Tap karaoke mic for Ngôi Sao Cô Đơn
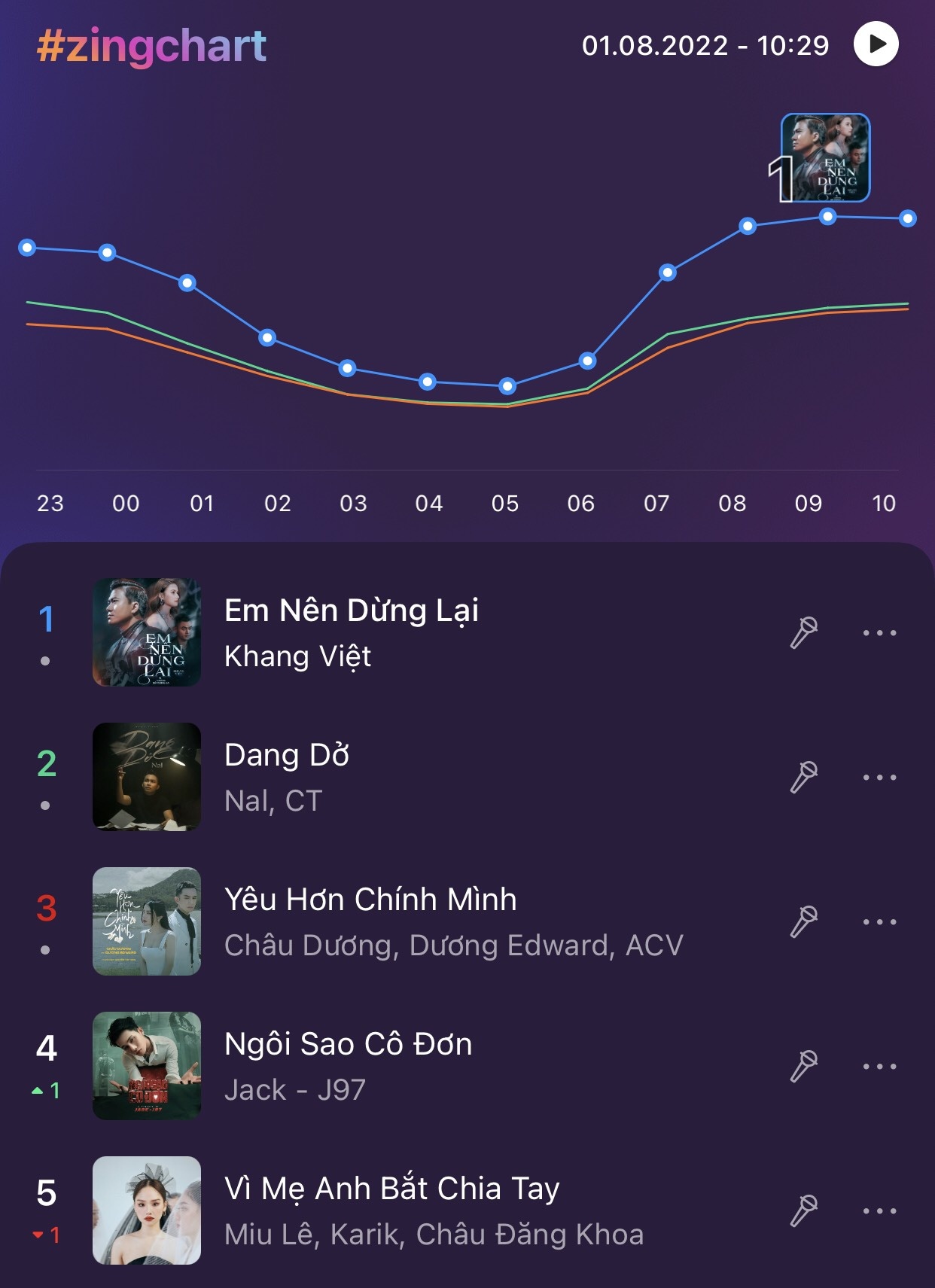This screenshot has height=1288, width=935. click(803, 1066)
